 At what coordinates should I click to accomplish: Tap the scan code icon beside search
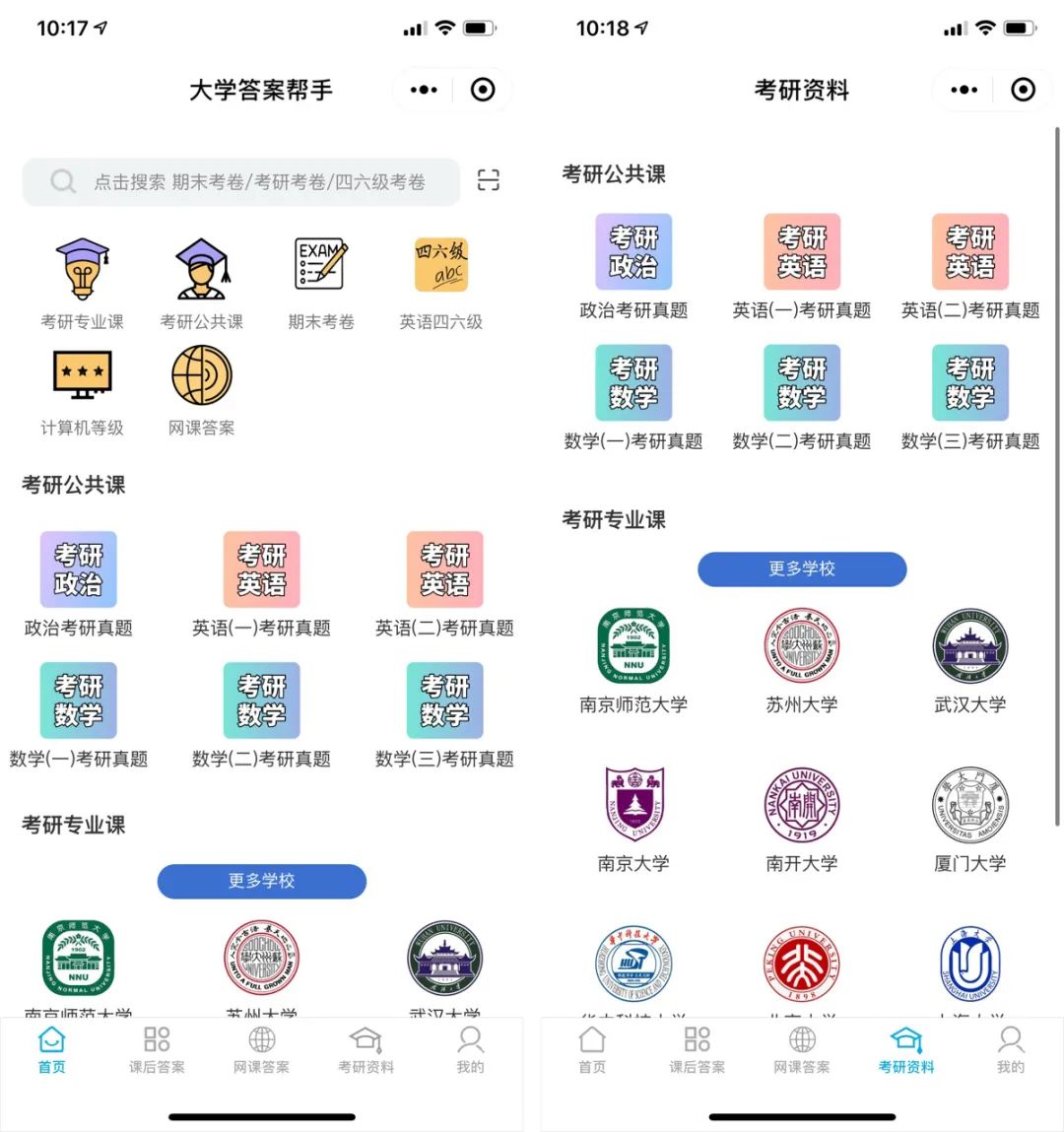(489, 180)
